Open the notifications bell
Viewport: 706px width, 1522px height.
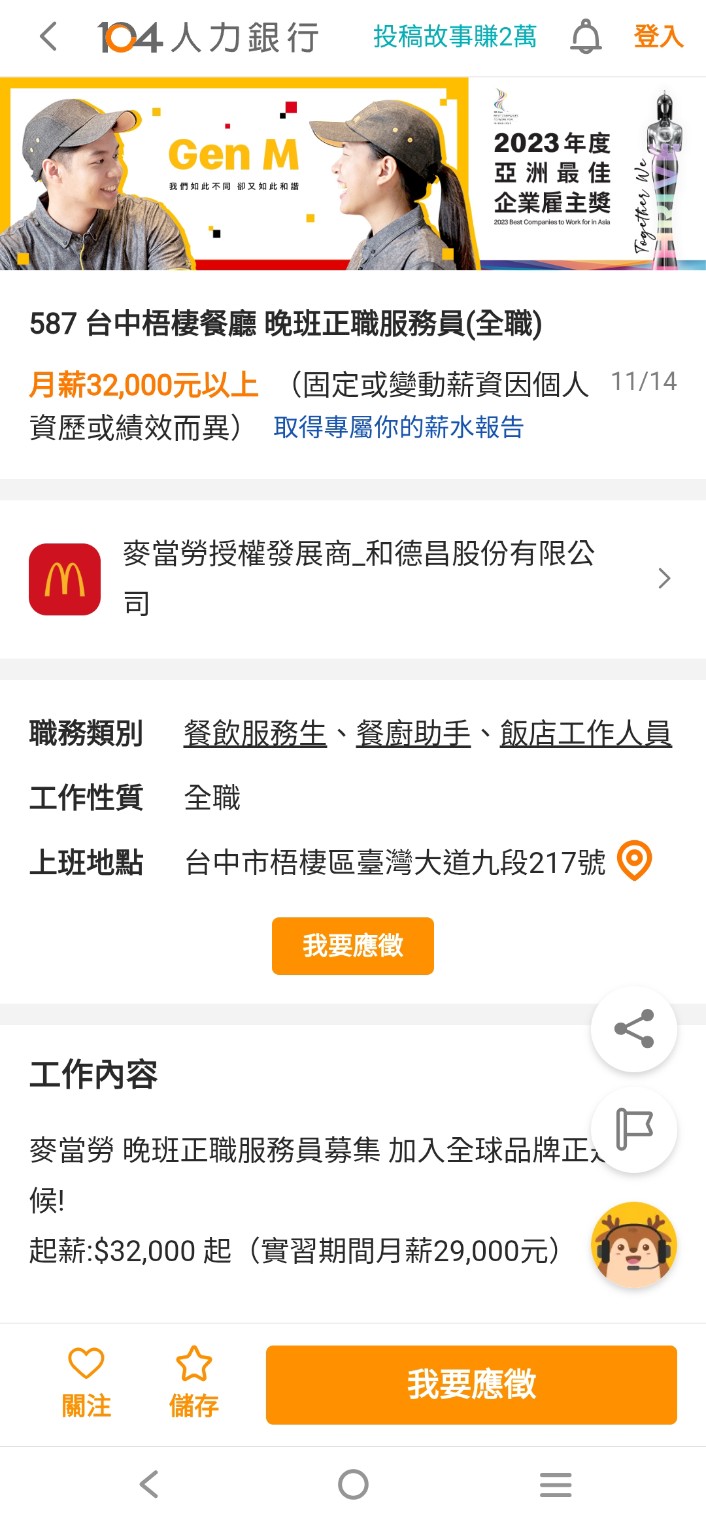586,38
